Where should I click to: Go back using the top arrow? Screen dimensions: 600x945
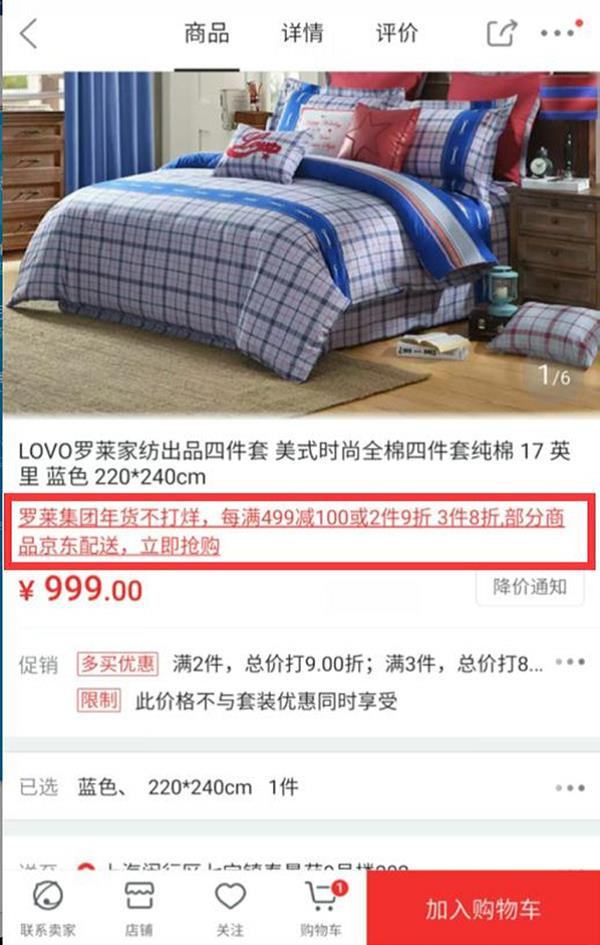click(x=28, y=33)
